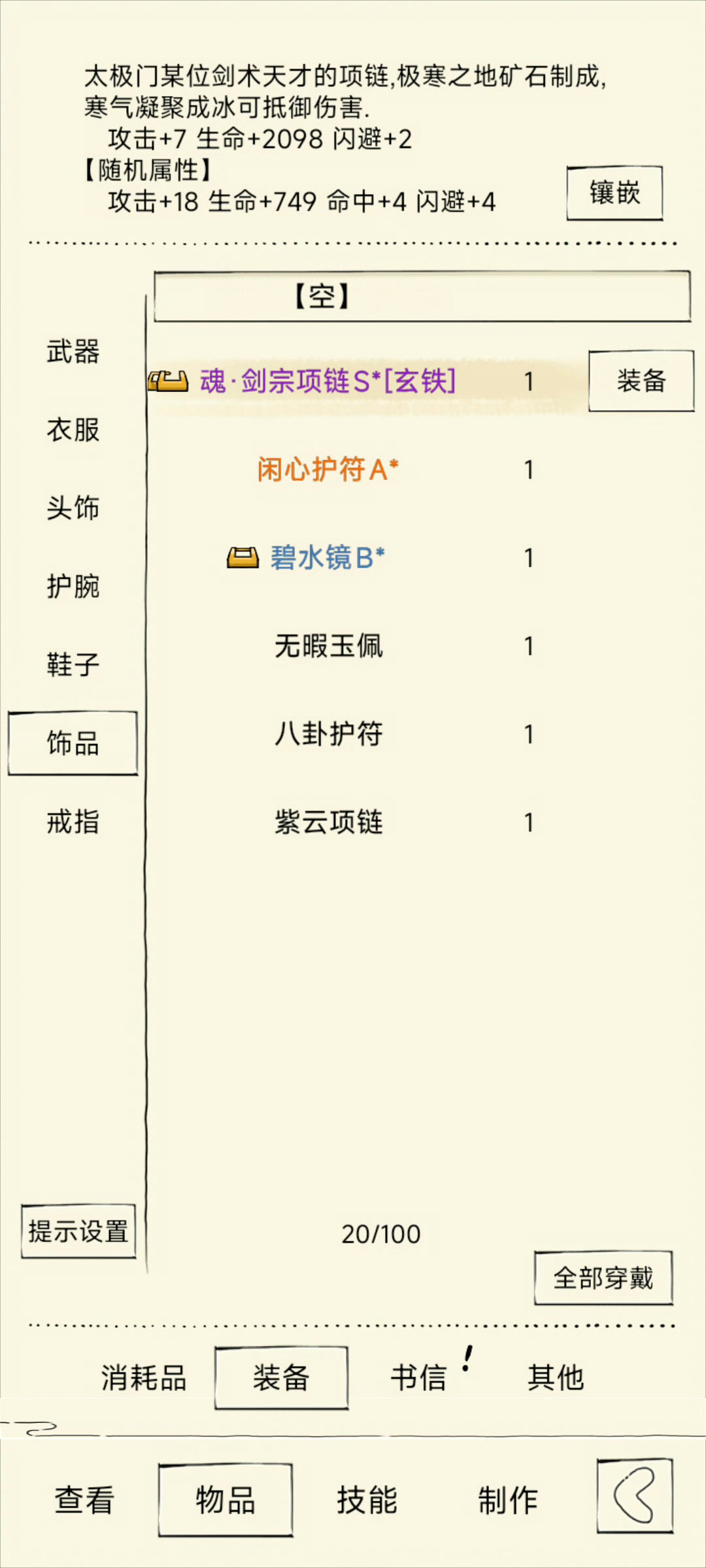Switch to the 消耗品 tab

click(144, 1378)
